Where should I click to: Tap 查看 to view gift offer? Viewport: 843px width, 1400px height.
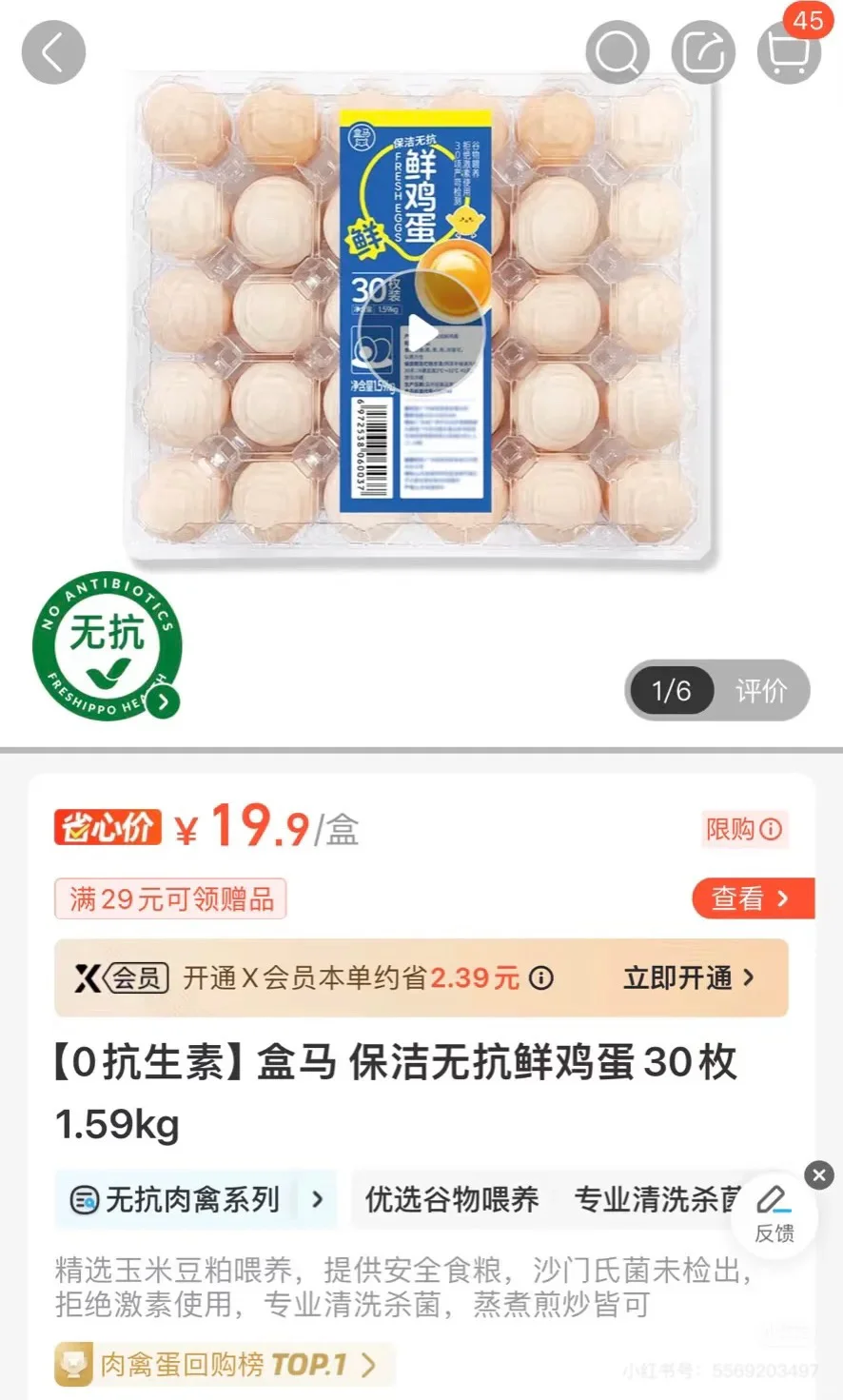(751, 897)
